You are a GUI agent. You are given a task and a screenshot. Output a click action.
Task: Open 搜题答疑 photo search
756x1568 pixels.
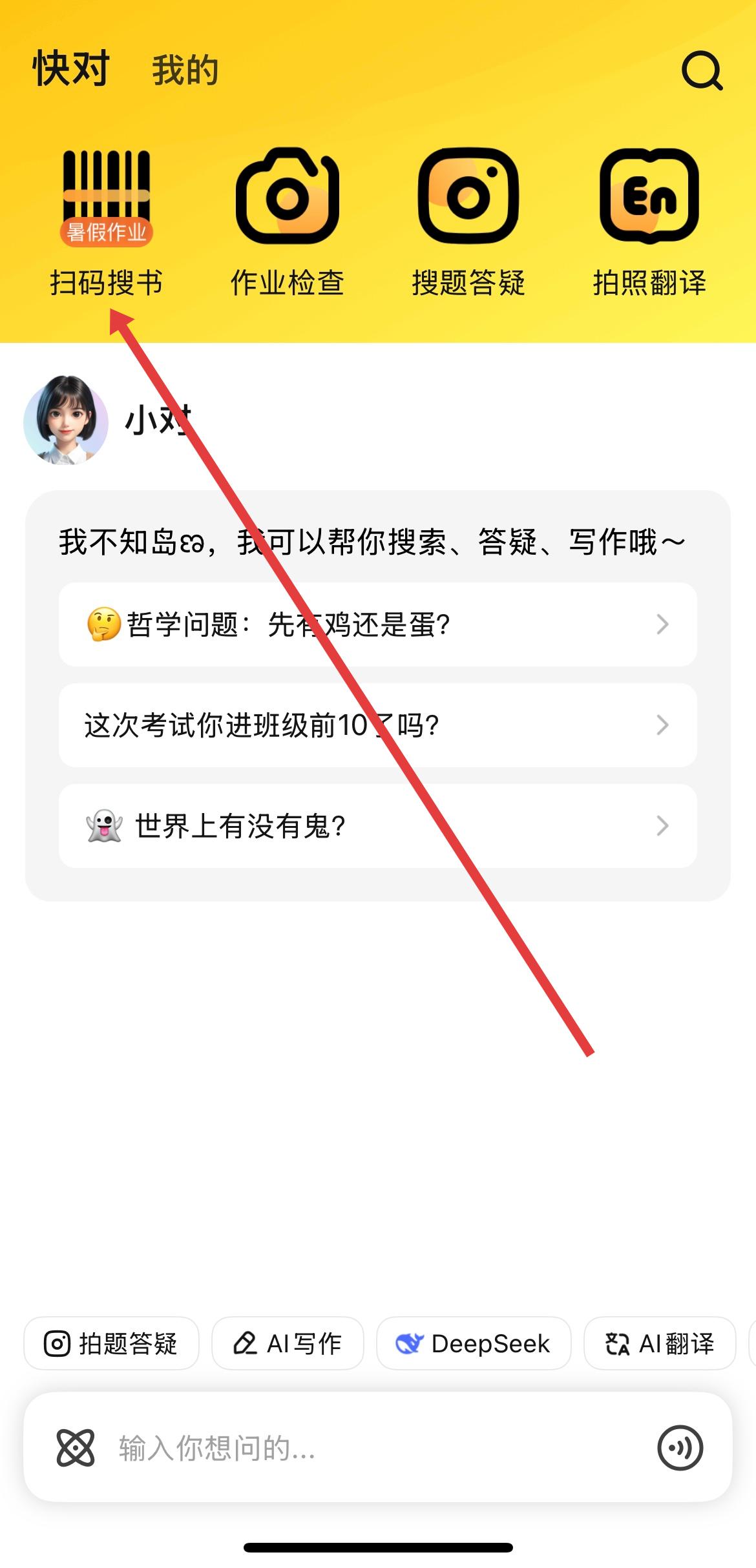[x=468, y=220]
